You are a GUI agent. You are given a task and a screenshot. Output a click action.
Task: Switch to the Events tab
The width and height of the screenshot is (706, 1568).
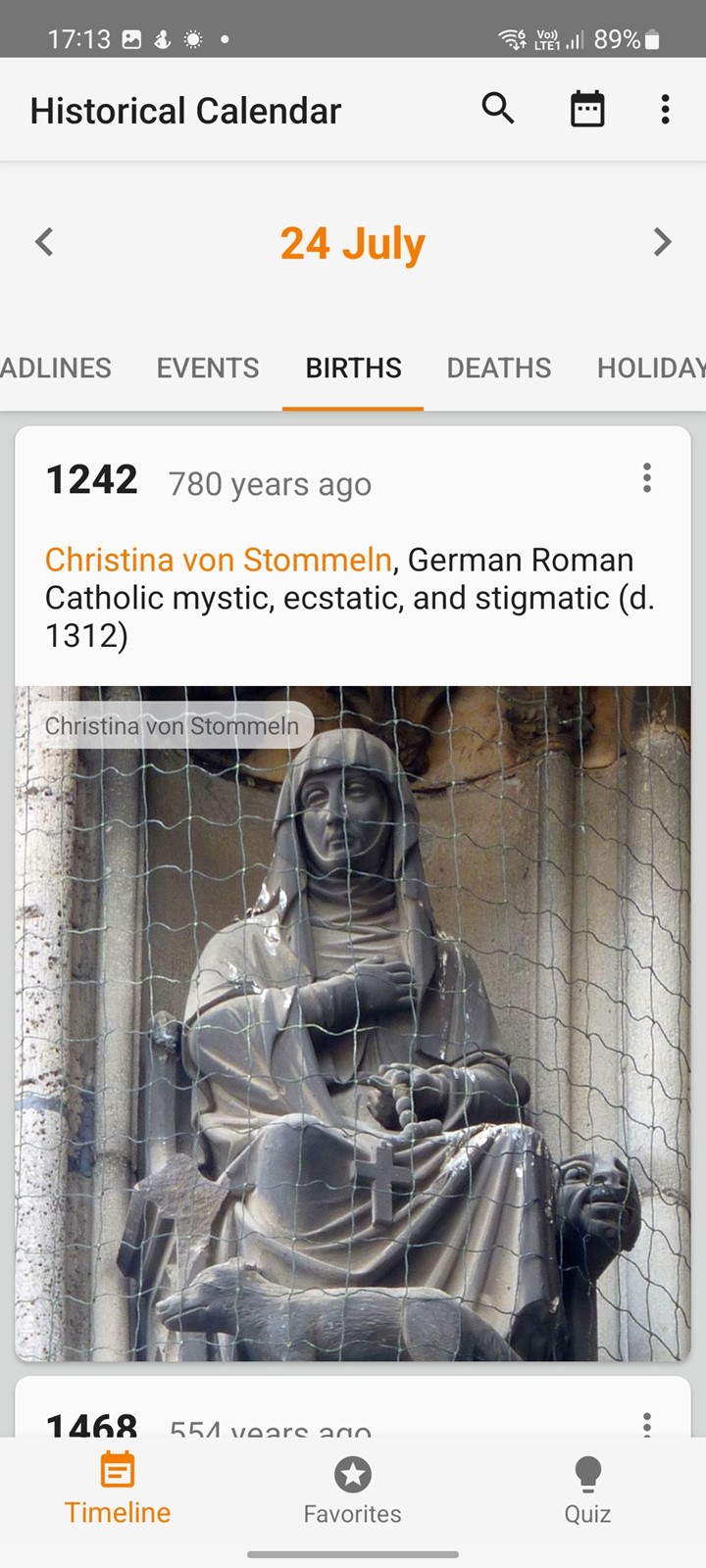coord(208,367)
